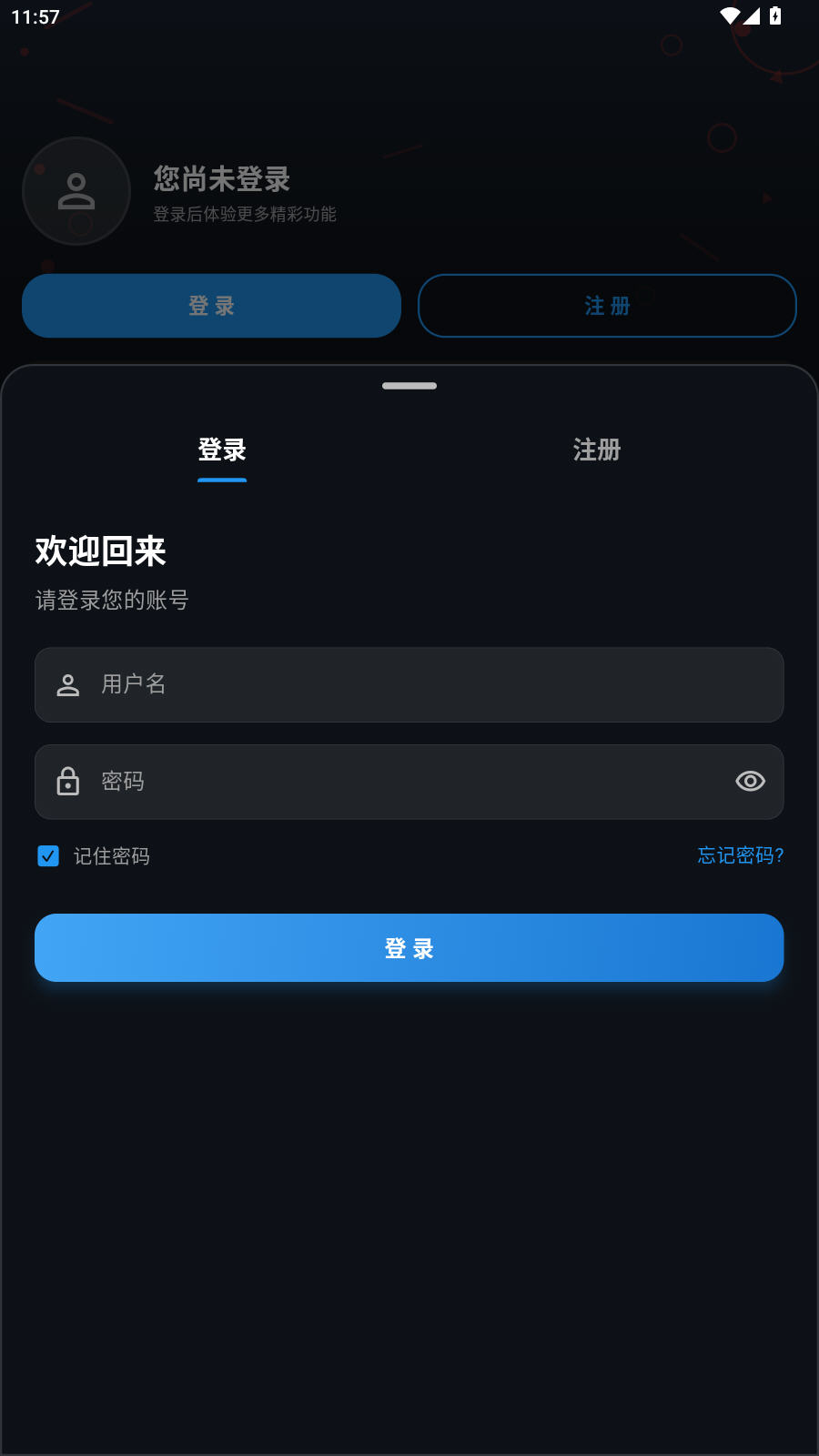Show the password with the eye icon

coord(750,782)
